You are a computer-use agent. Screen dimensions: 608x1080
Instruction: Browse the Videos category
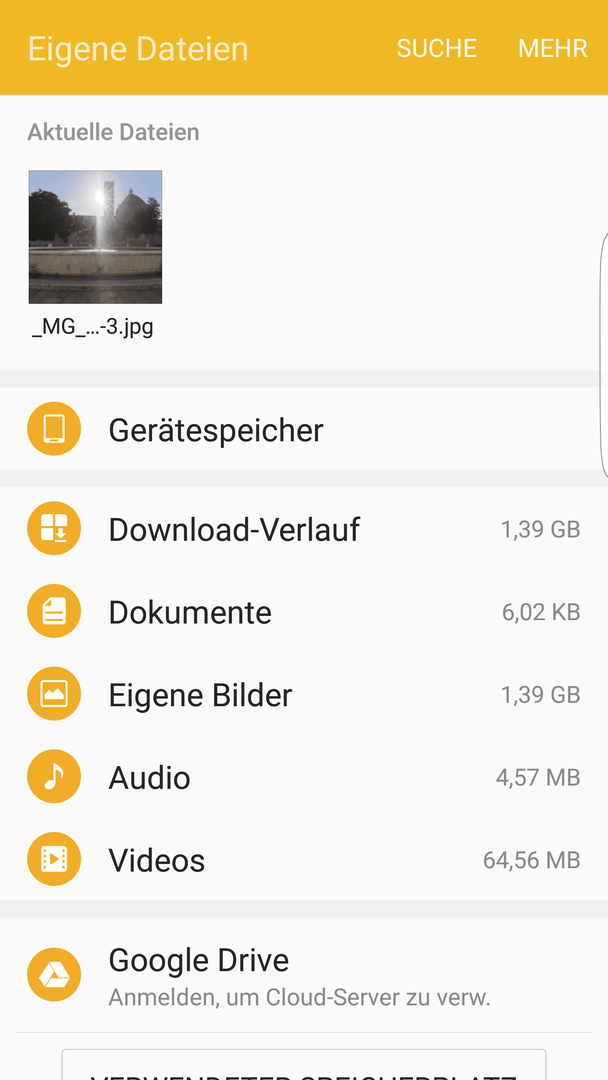pyautogui.click(x=304, y=860)
